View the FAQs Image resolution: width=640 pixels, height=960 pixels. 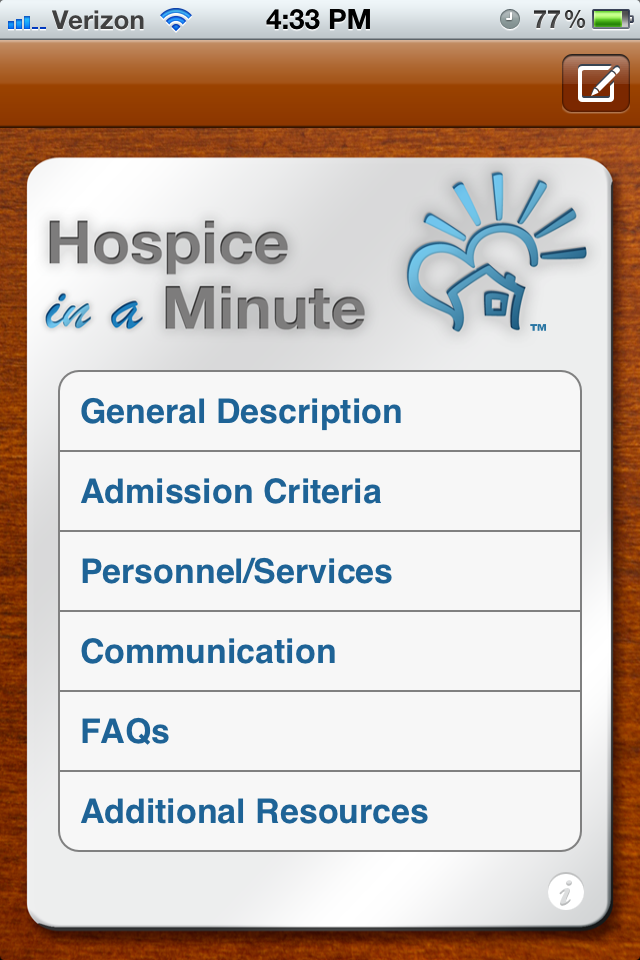(320, 732)
